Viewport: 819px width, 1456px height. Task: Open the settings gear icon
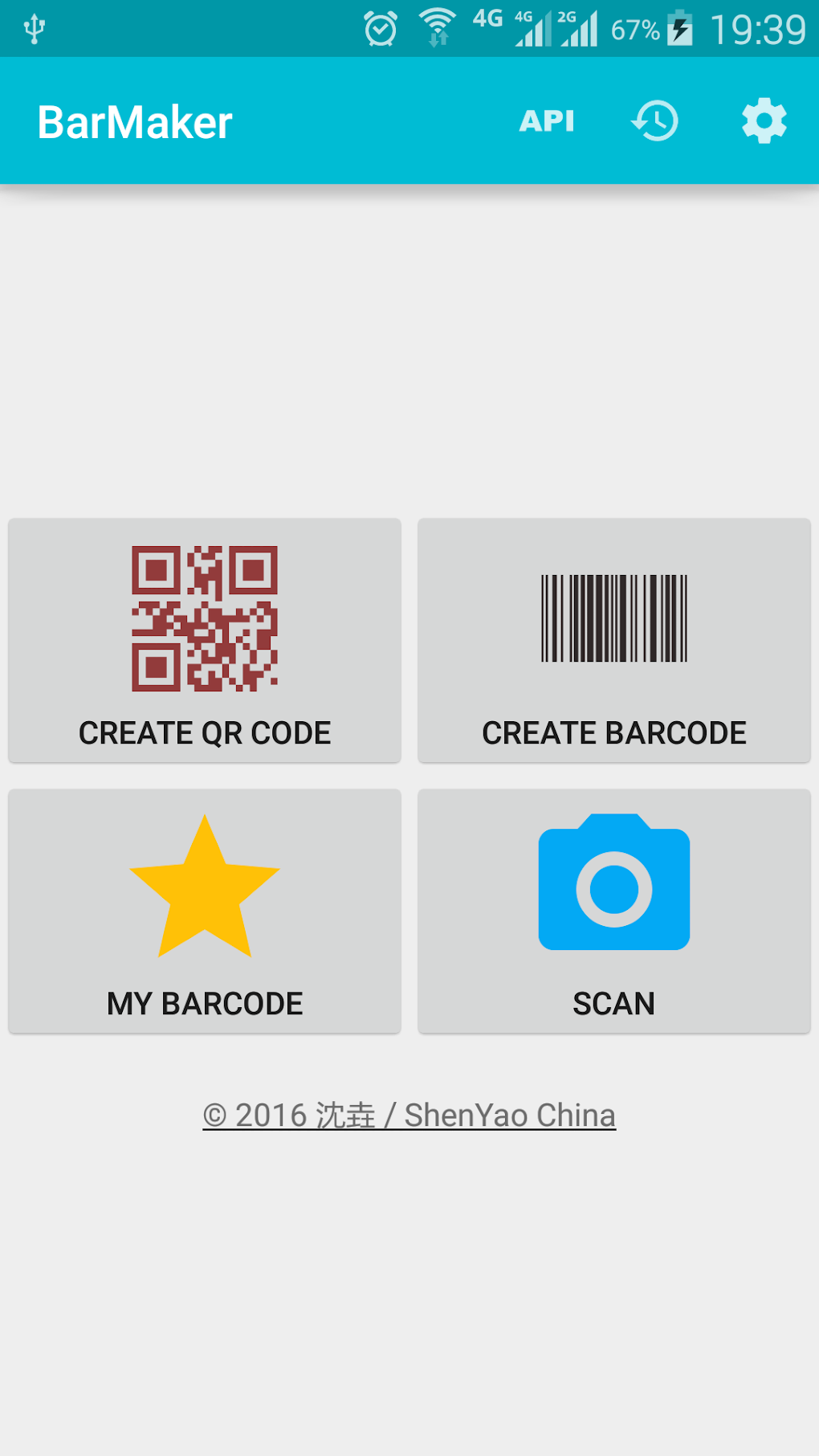point(763,120)
